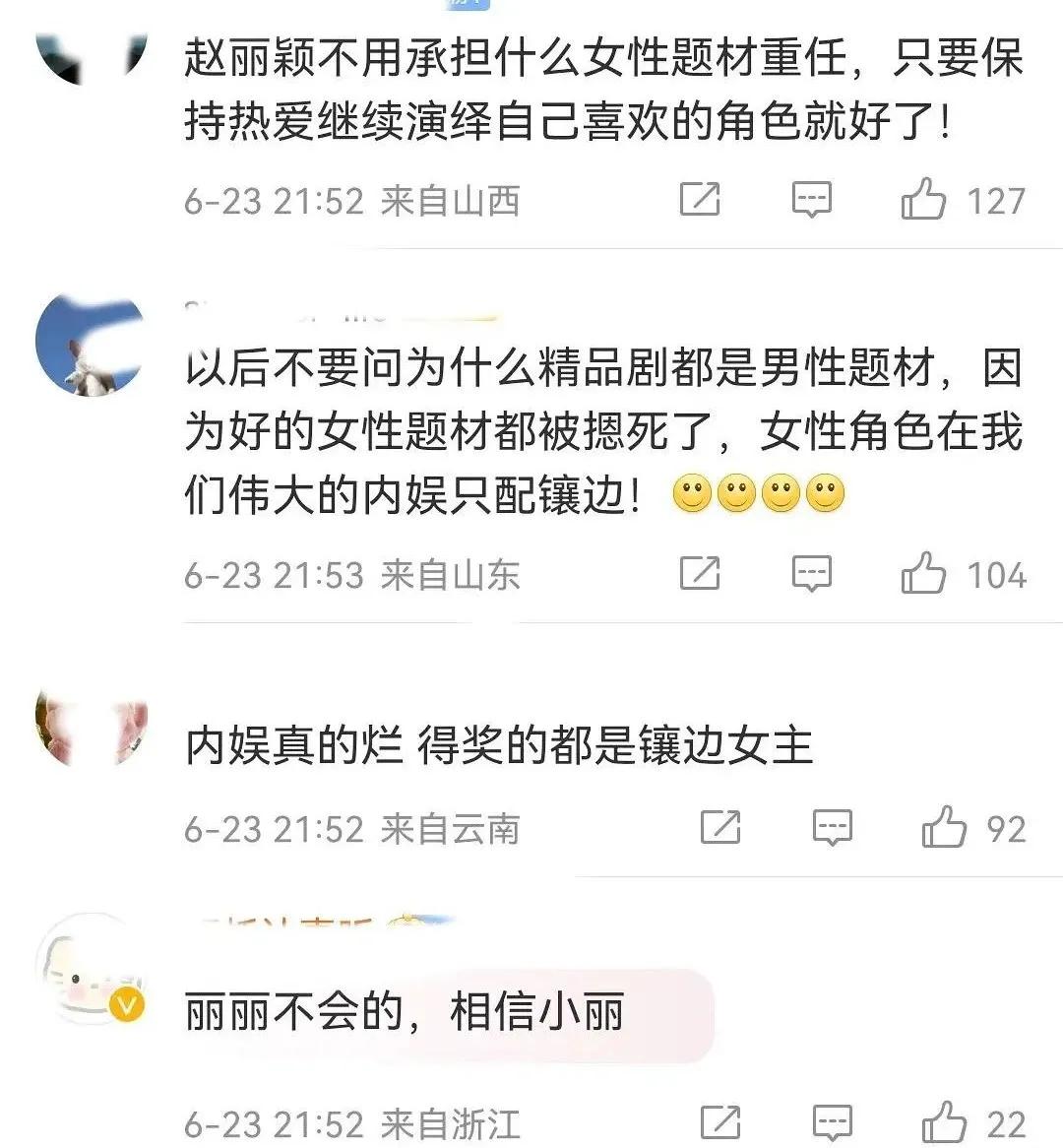Click the 来自浙江 location label
This screenshot has height=1148, width=1063.
click(448, 1121)
